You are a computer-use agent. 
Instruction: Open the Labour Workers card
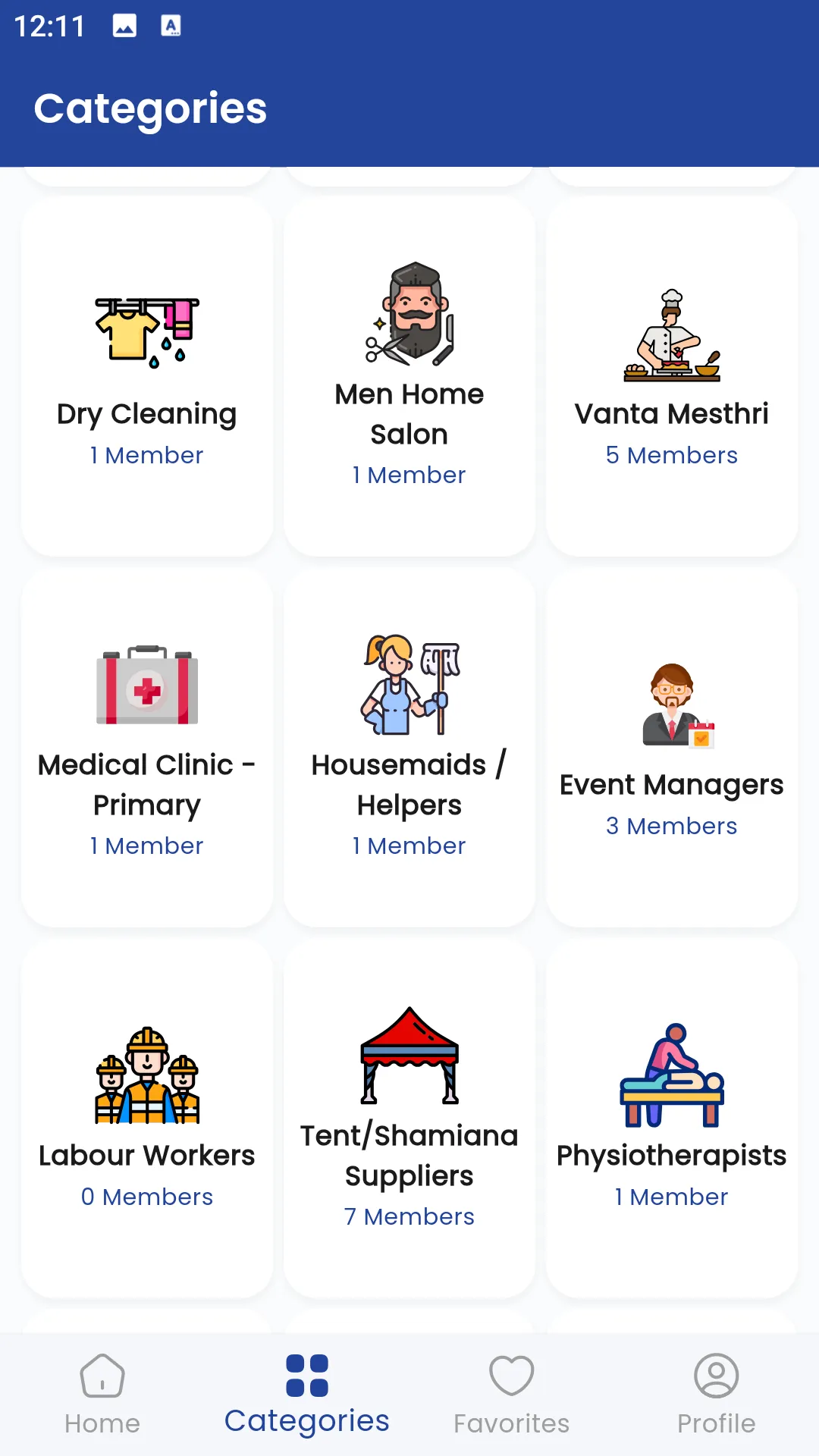point(147,1119)
